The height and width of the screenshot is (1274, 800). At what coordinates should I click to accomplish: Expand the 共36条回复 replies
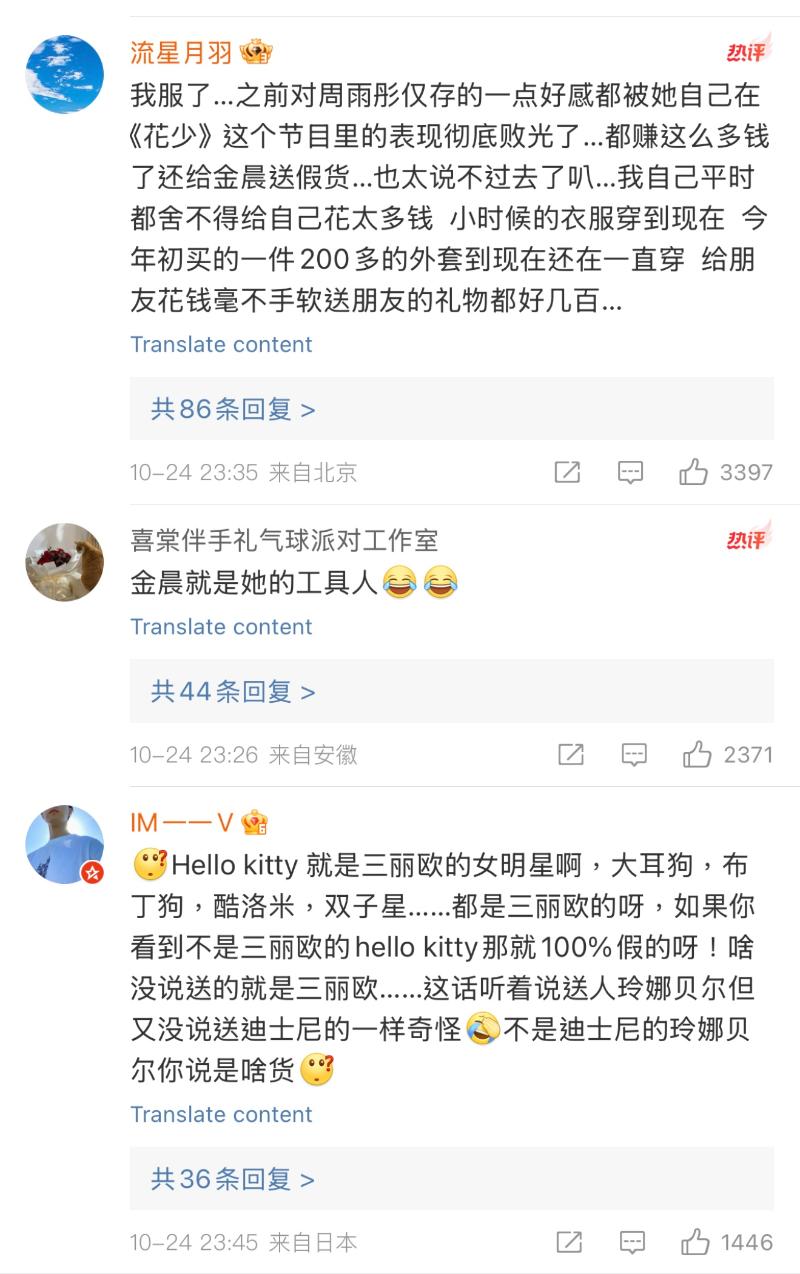pyautogui.click(x=233, y=1179)
